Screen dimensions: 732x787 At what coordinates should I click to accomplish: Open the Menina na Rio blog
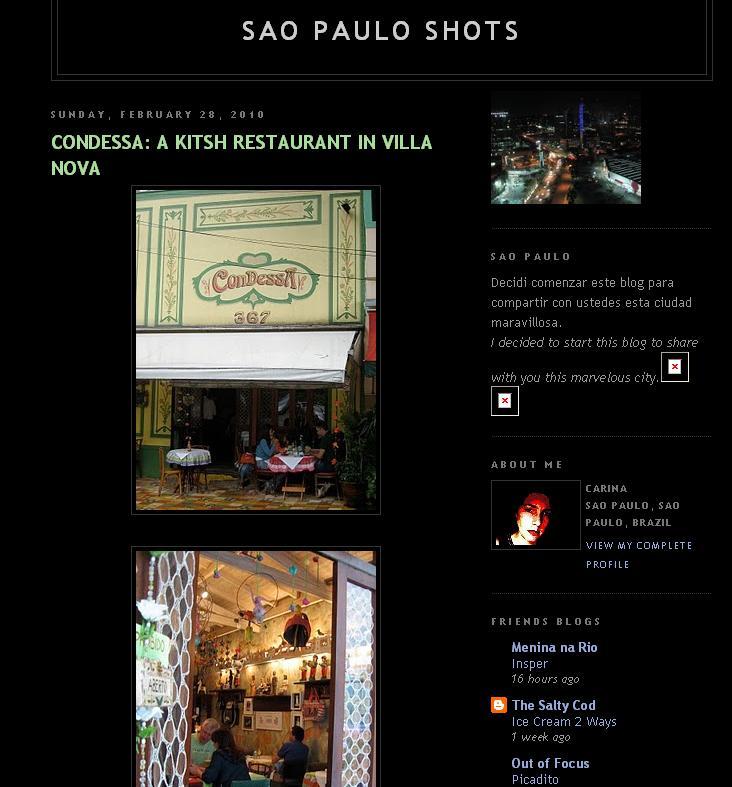(554, 647)
